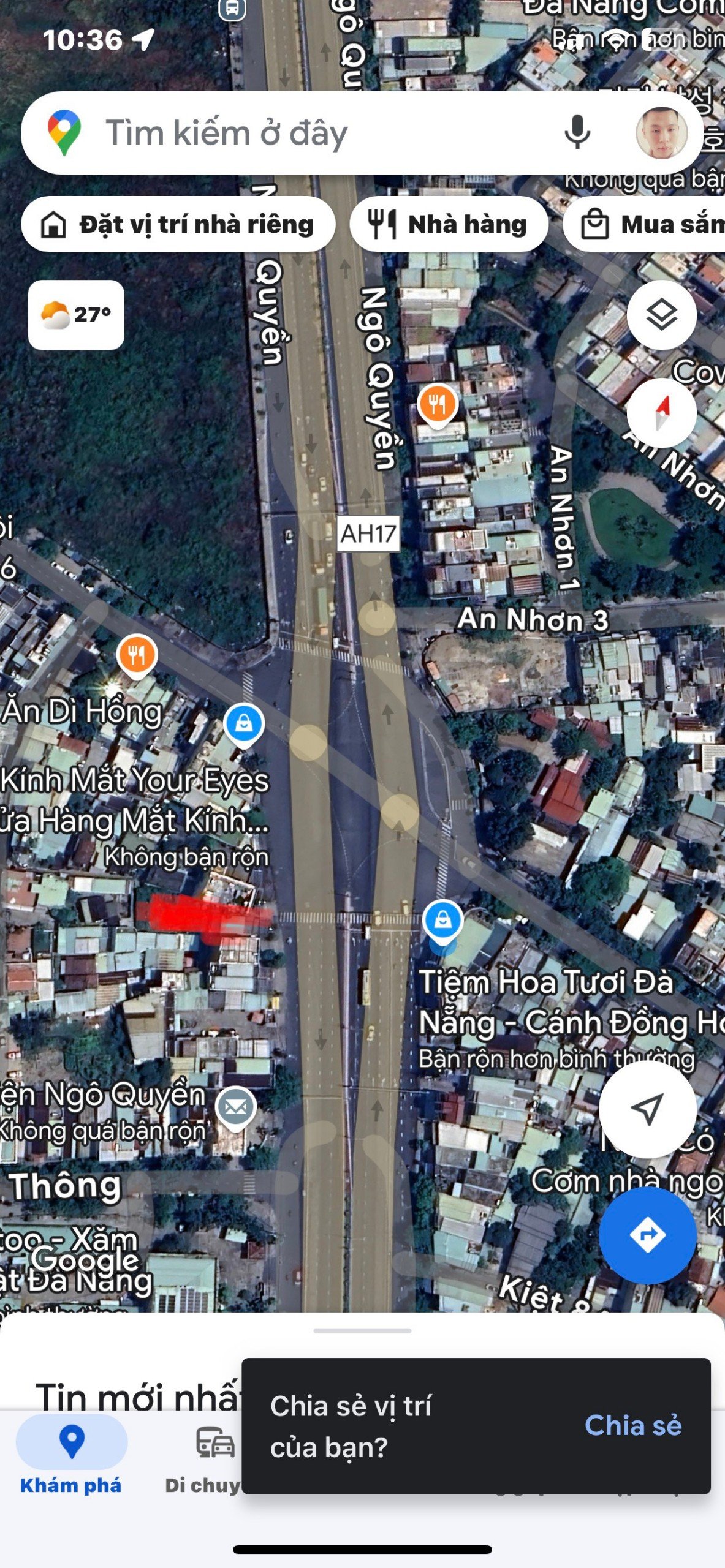Screen dimensions: 725x1568
Task: View the 27° weather widget
Action: (x=76, y=315)
